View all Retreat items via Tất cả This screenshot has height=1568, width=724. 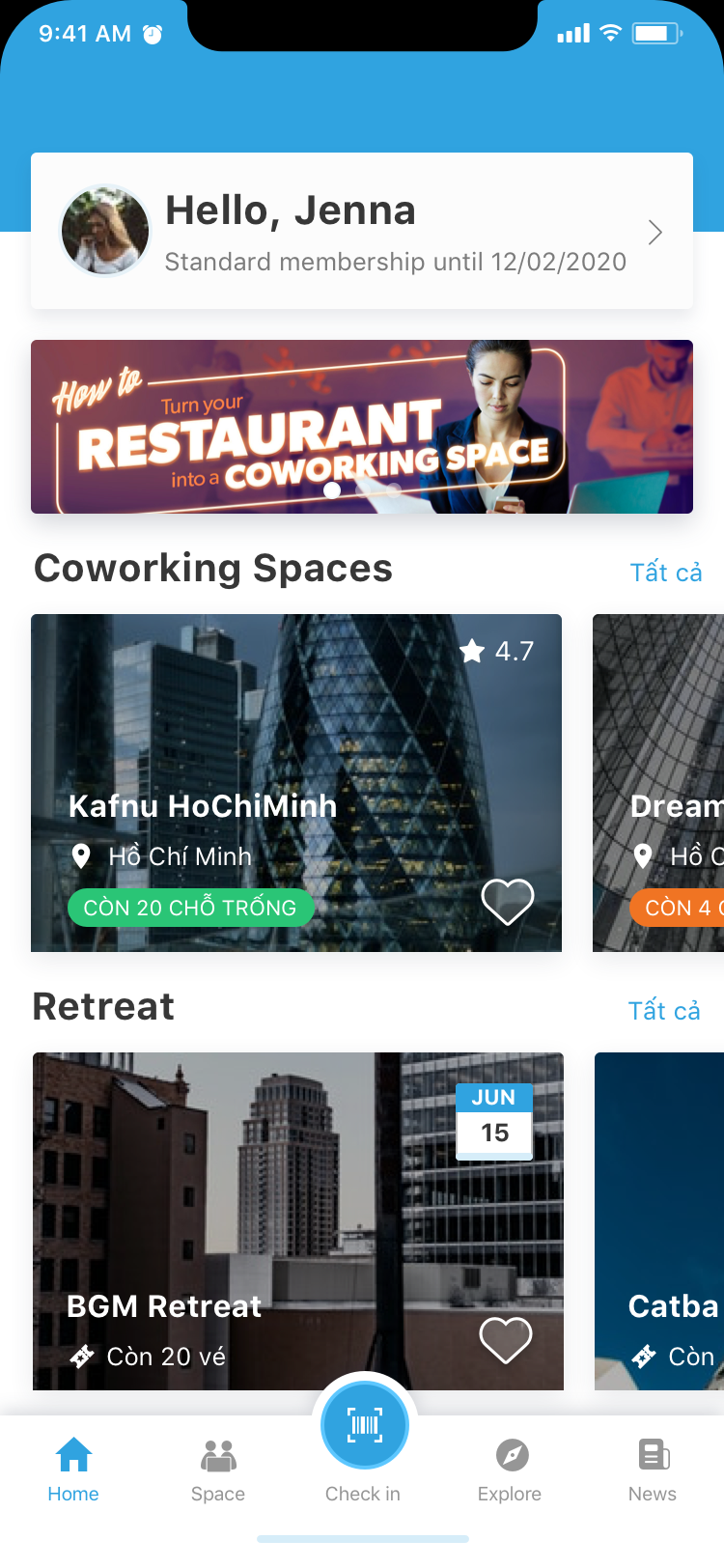point(664,1011)
